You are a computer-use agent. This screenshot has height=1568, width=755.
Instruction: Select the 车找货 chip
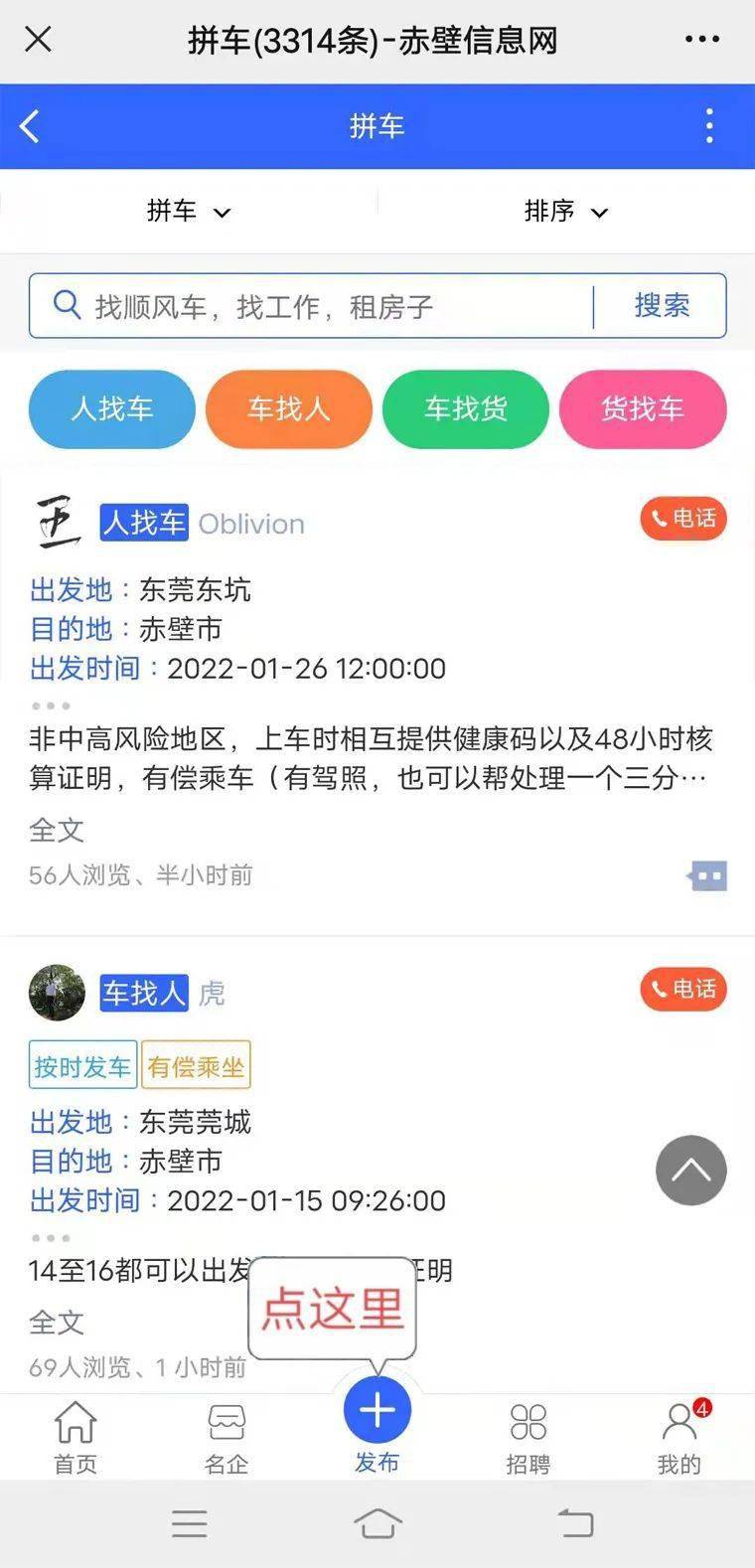coord(466,408)
